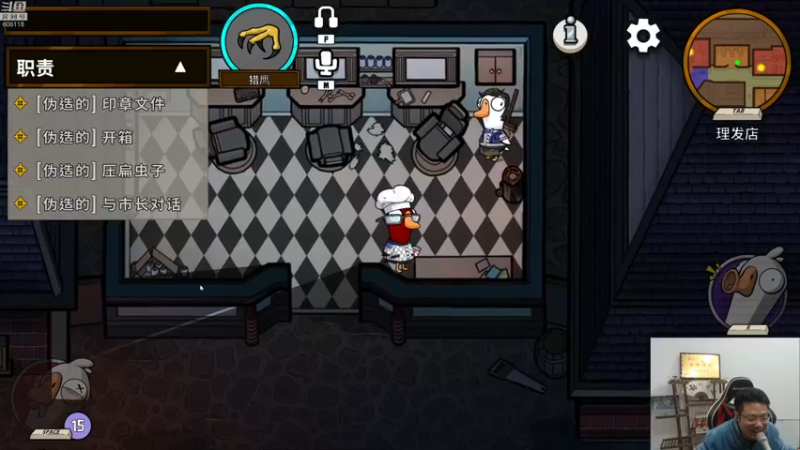The width and height of the screenshot is (800, 450).
Task: Toggle the headphone audio icon
Action: 326,19
